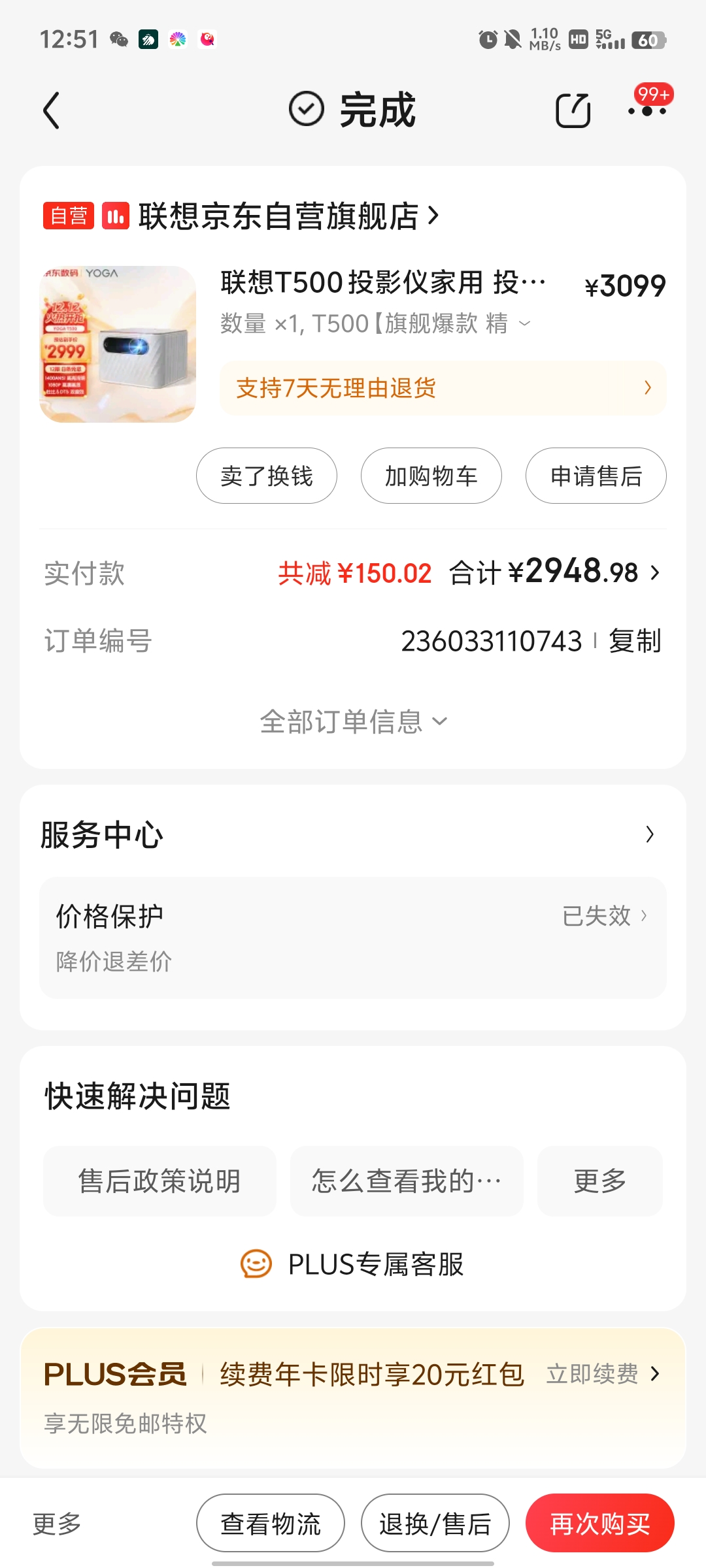Expand 全部订单信息
Viewport: 706px width, 1568px height.
coord(353,722)
